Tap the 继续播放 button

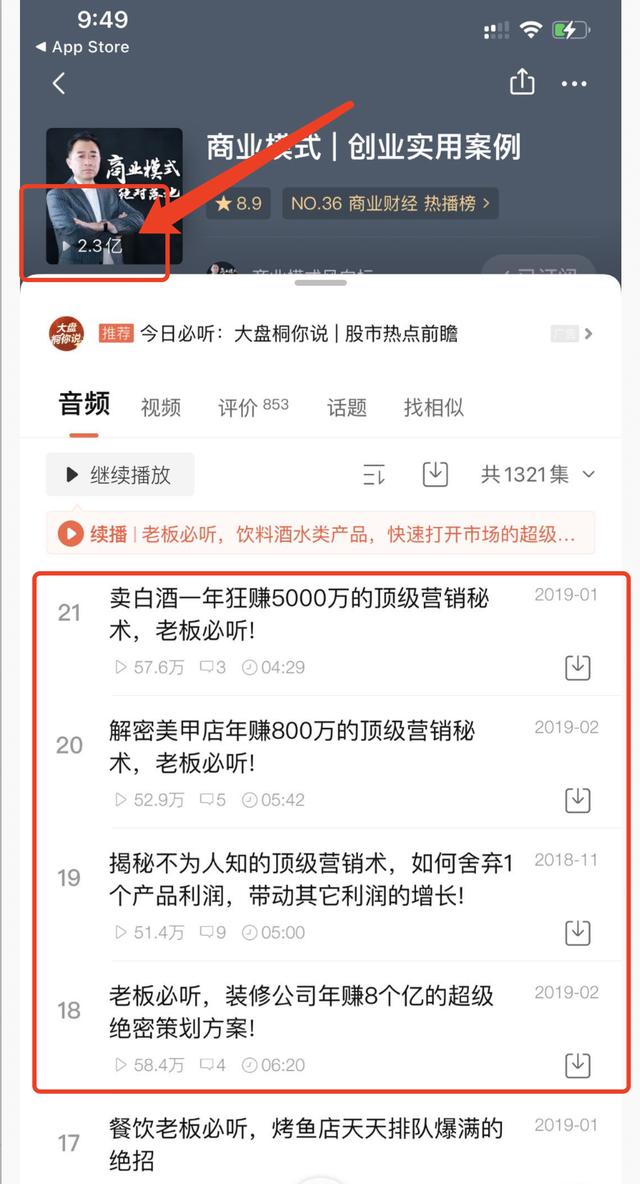120,475
